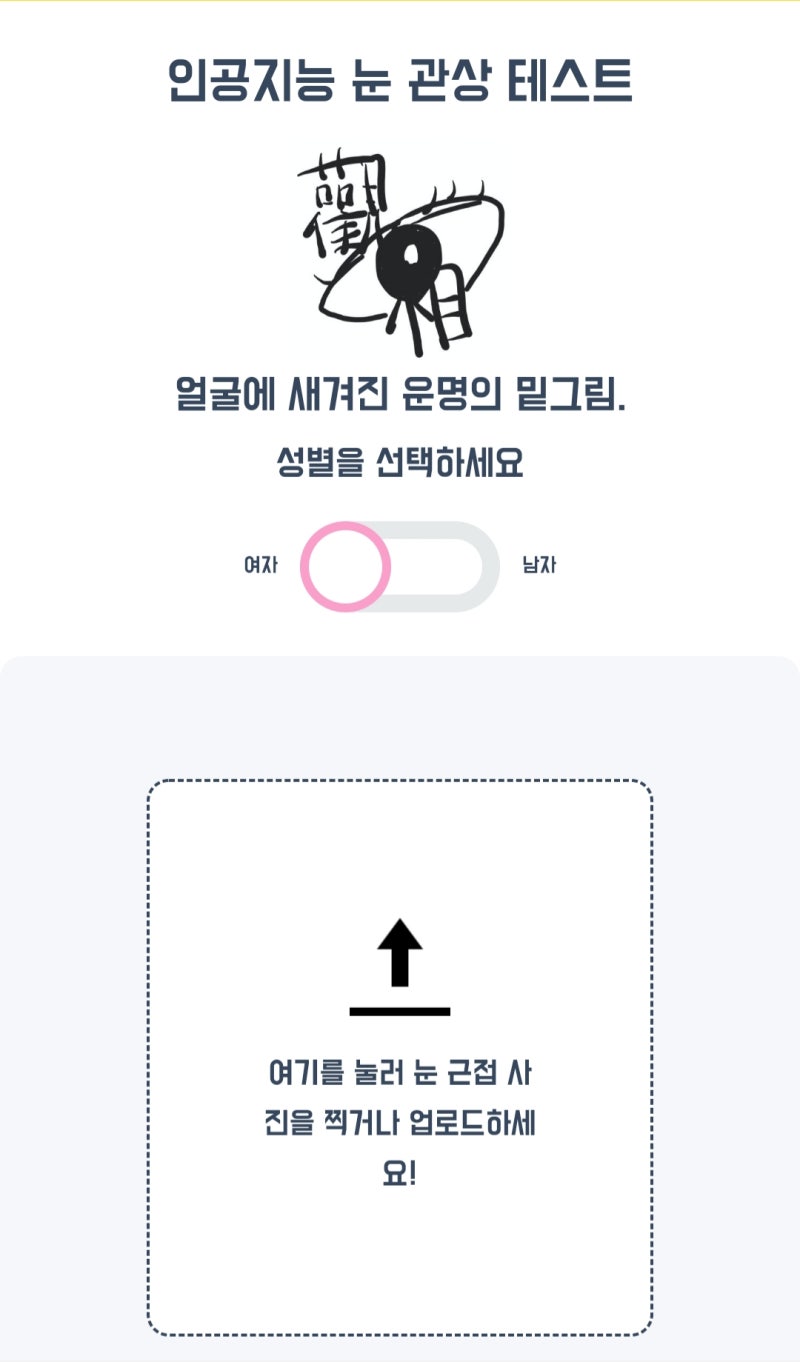The image size is (800, 1362).
Task: Tap the eye photo upload box
Action: pyautogui.click(x=400, y=1057)
